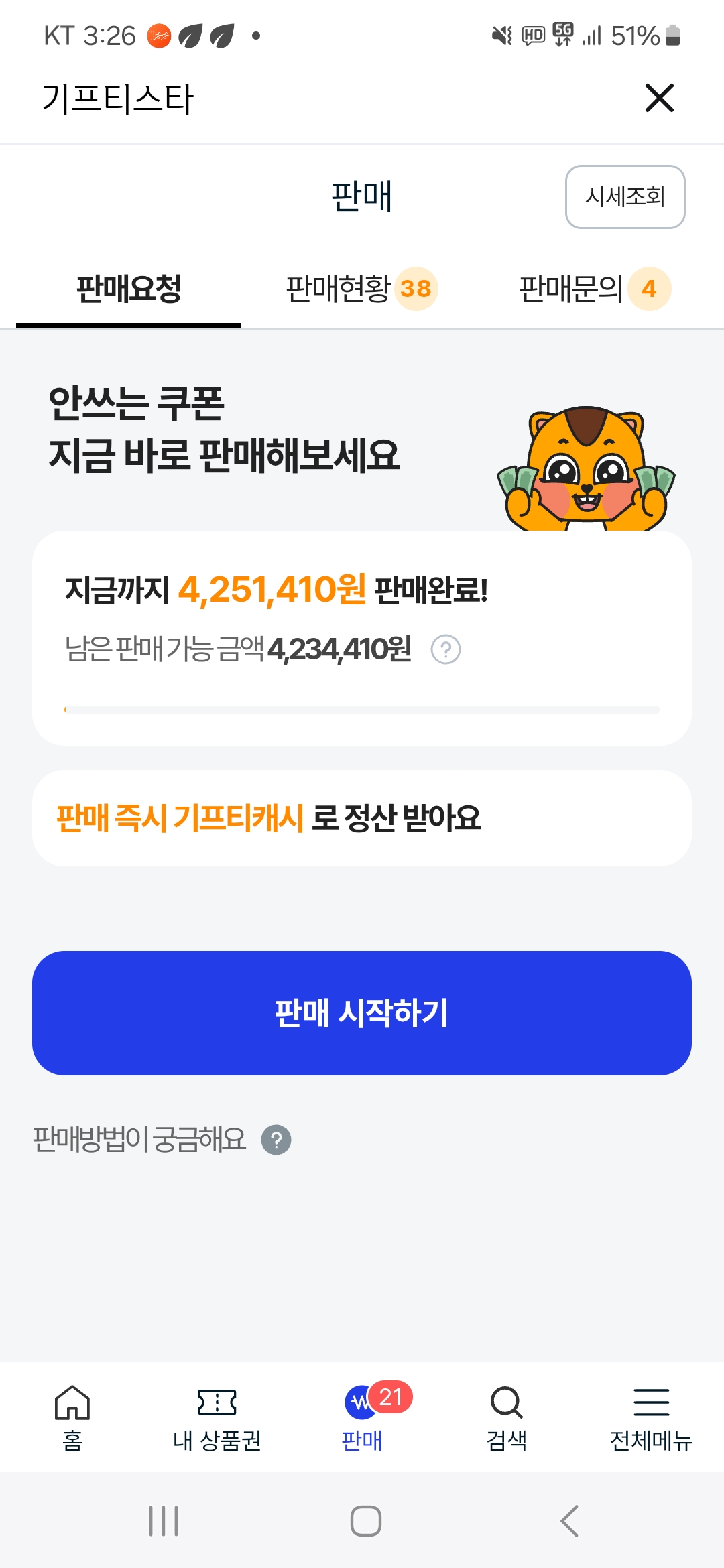
Task: Open 시세조회 price lookup
Action: point(625,197)
